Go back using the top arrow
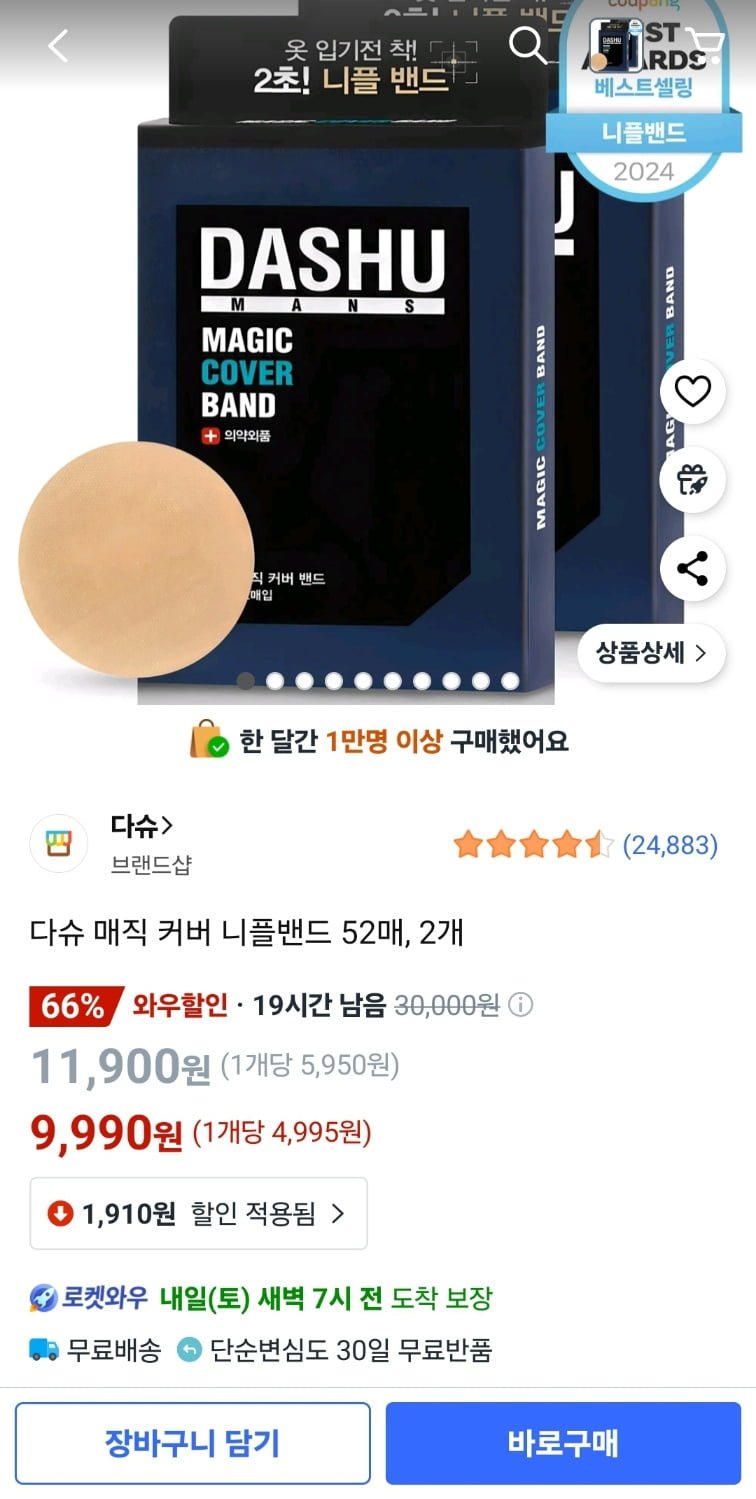The image size is (756, 1499). pos(59,46)
